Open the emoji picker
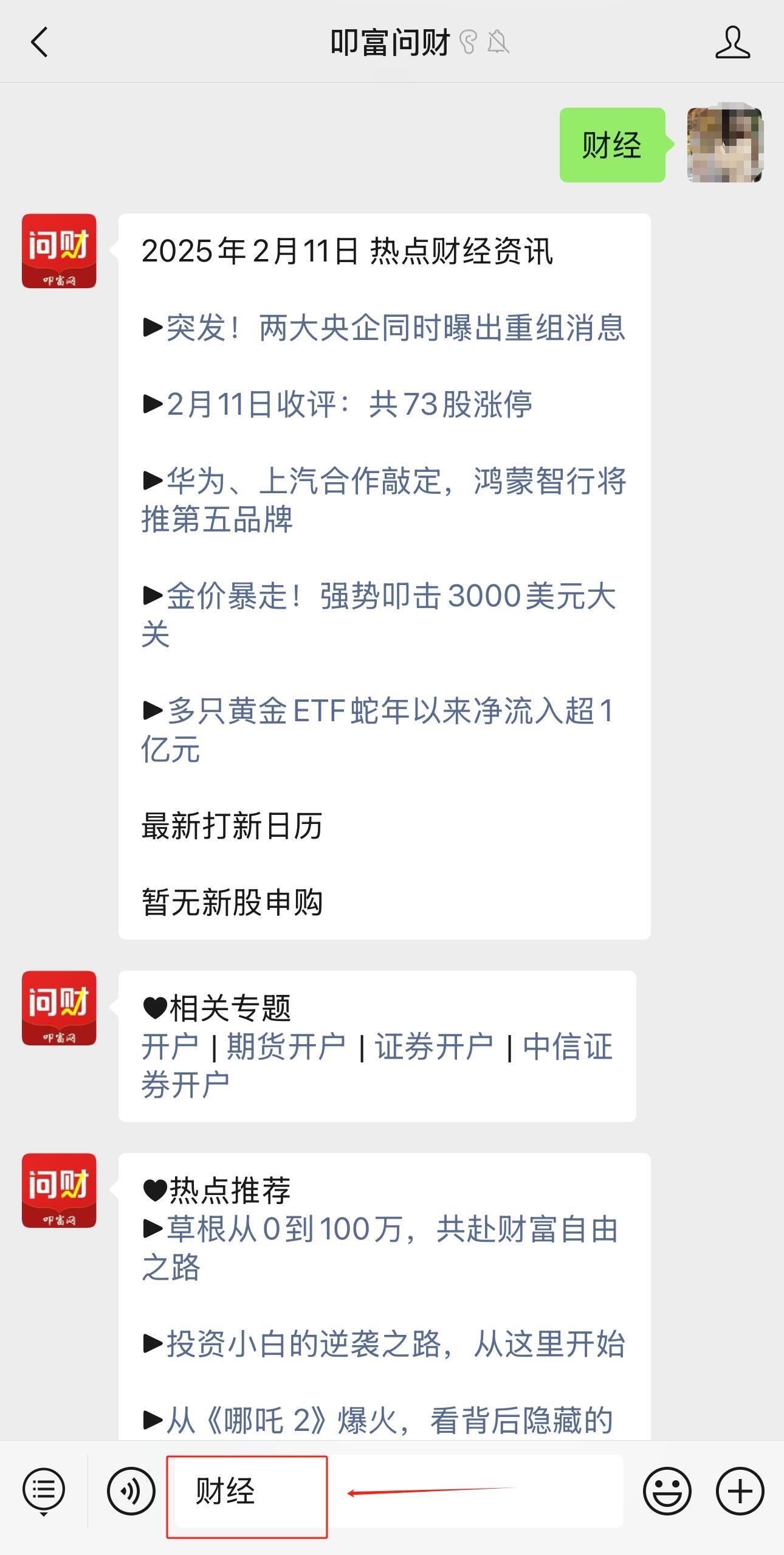 (x=667, y=1491)
